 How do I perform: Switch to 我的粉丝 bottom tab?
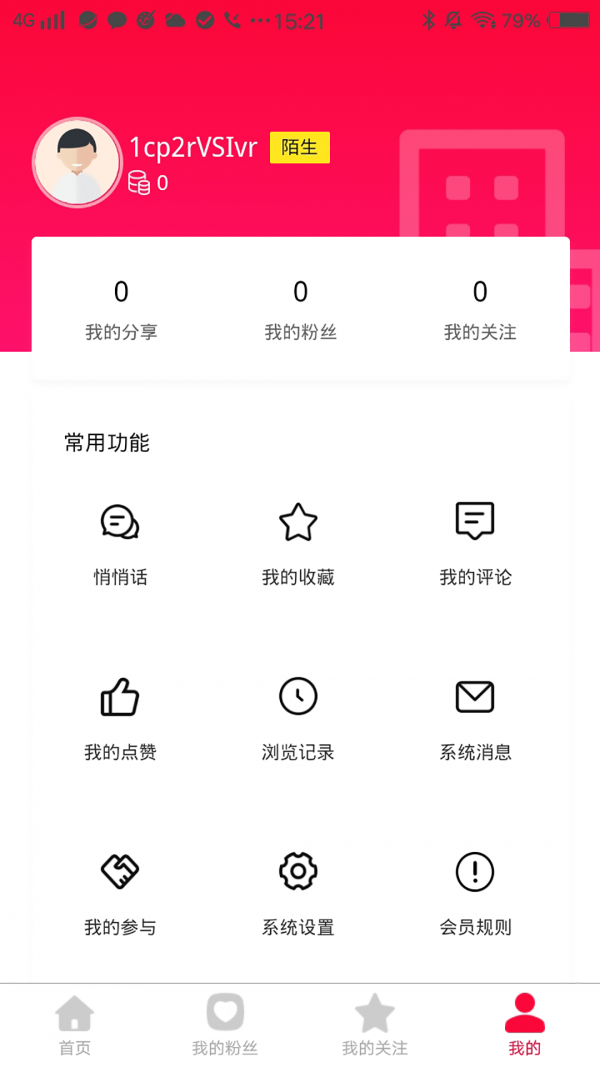pyautogui.click(x=225, y=1025)
